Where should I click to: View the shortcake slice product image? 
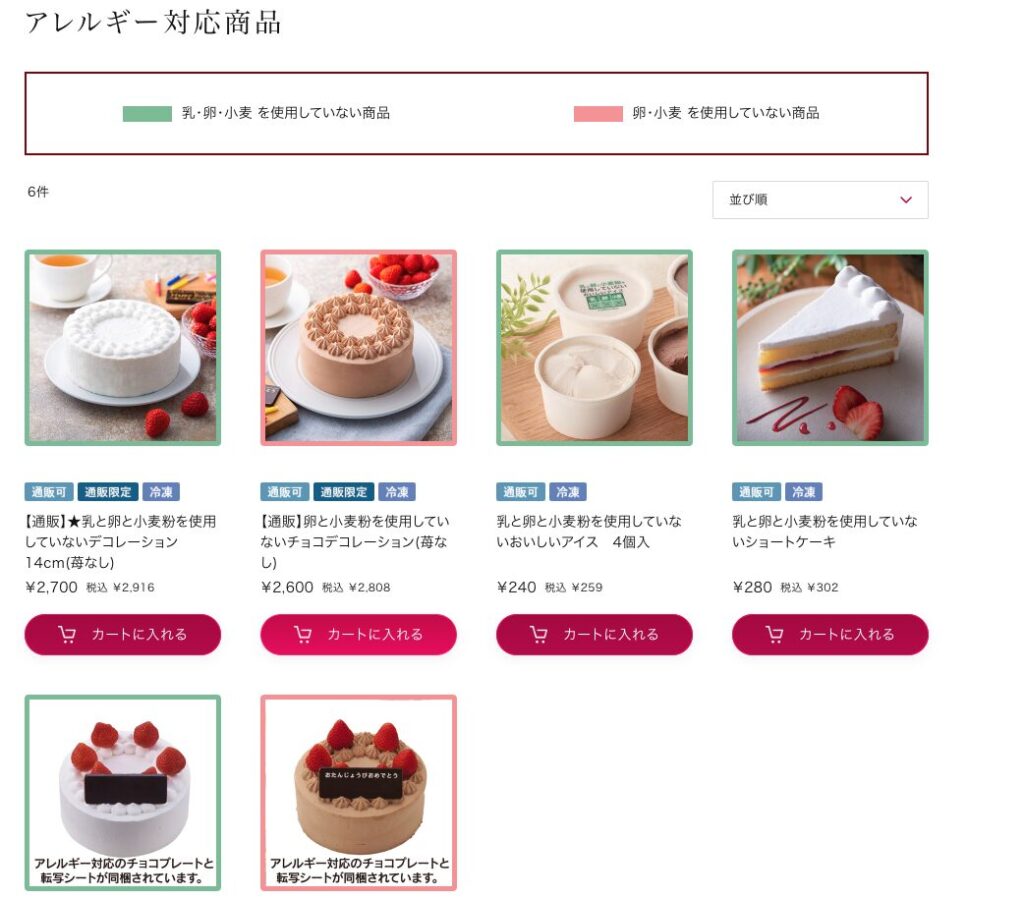pos(830,347)
